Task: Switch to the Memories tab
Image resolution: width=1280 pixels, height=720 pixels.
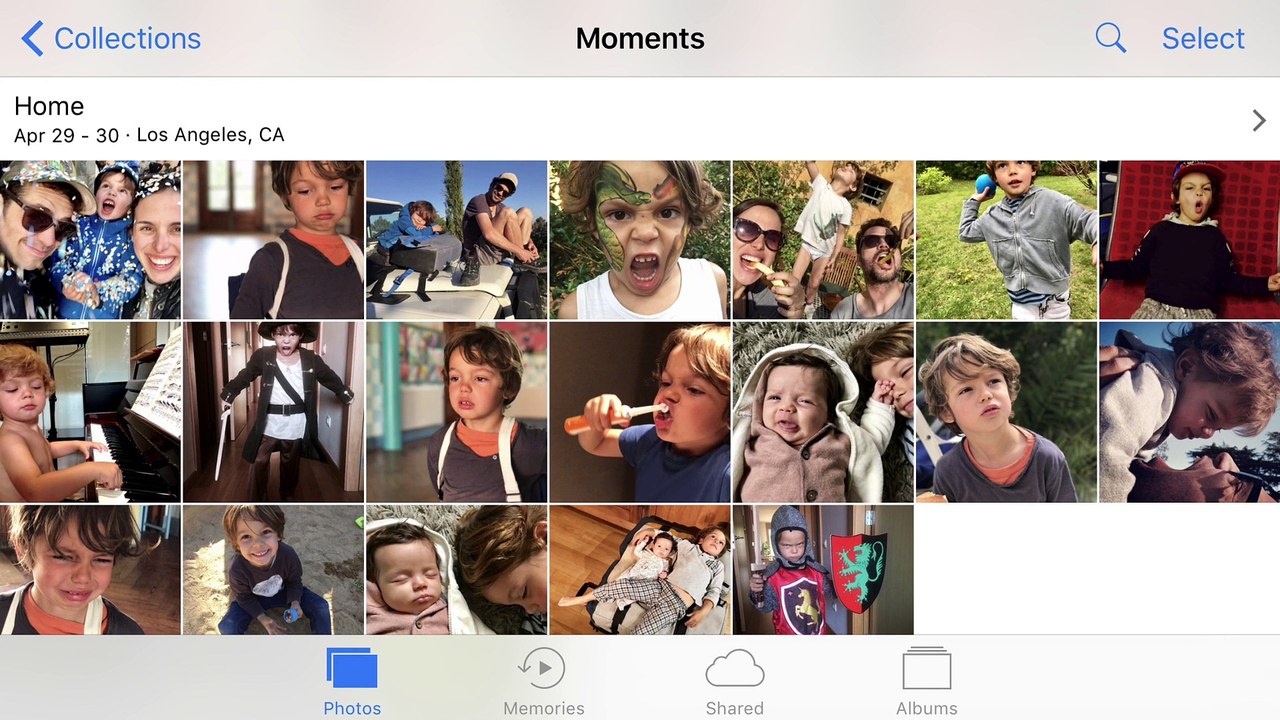Action: tap(544, 682)
